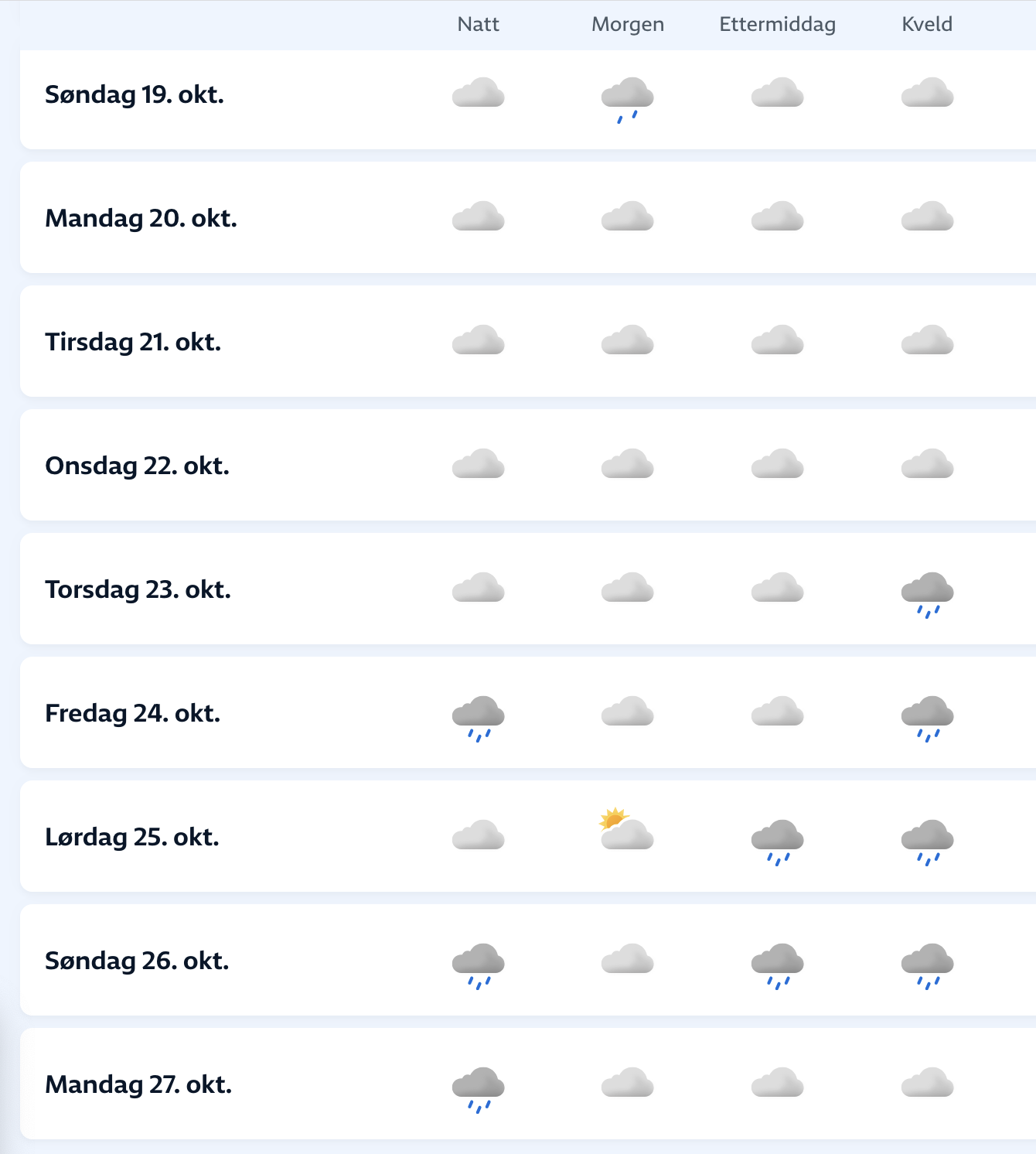Open the Fredag 24. okt. row
The width and height of the screenshot is (1036, 1154).
132,714
